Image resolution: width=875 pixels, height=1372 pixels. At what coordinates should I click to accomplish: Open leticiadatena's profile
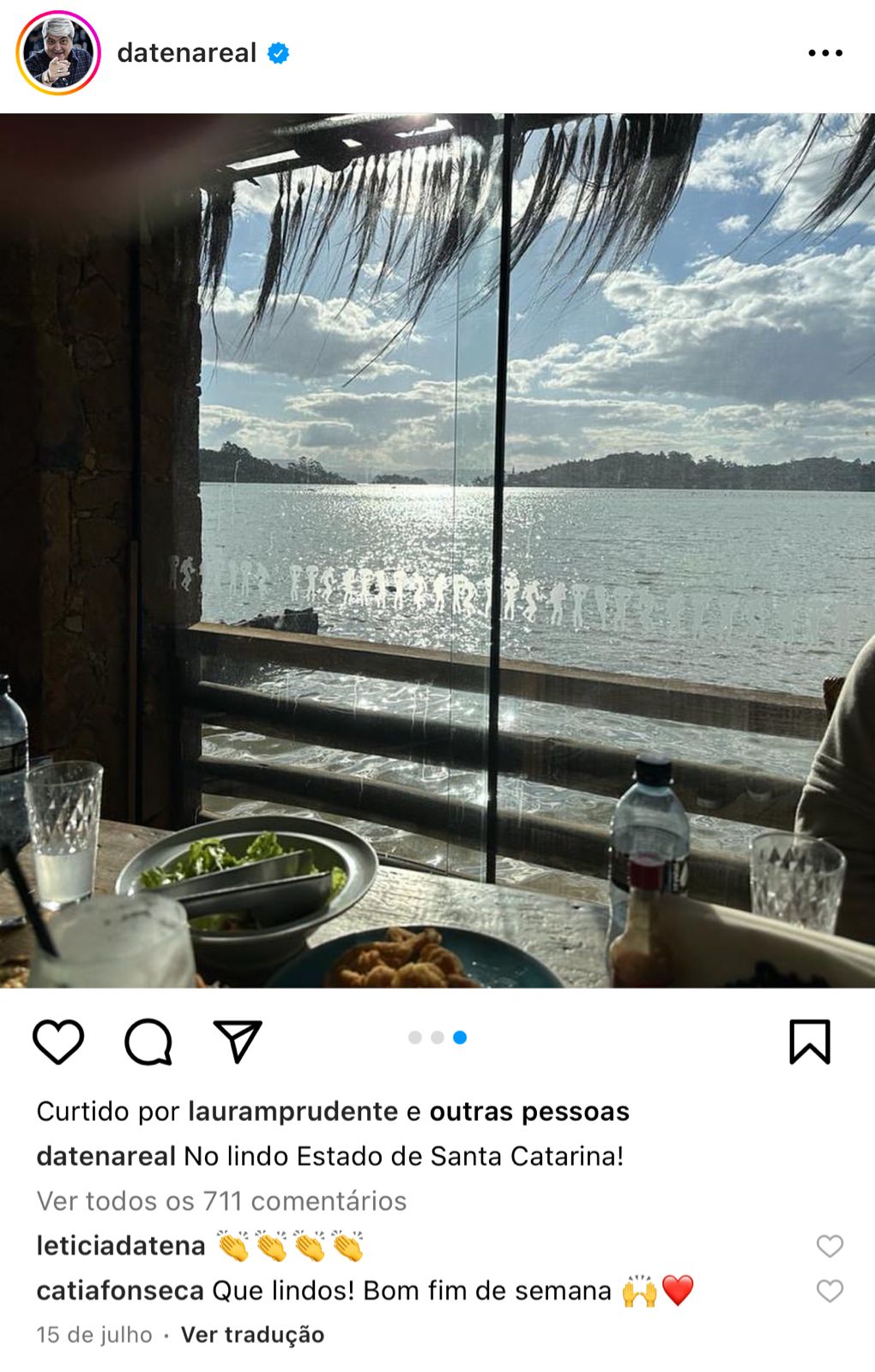coord(121,1246)
